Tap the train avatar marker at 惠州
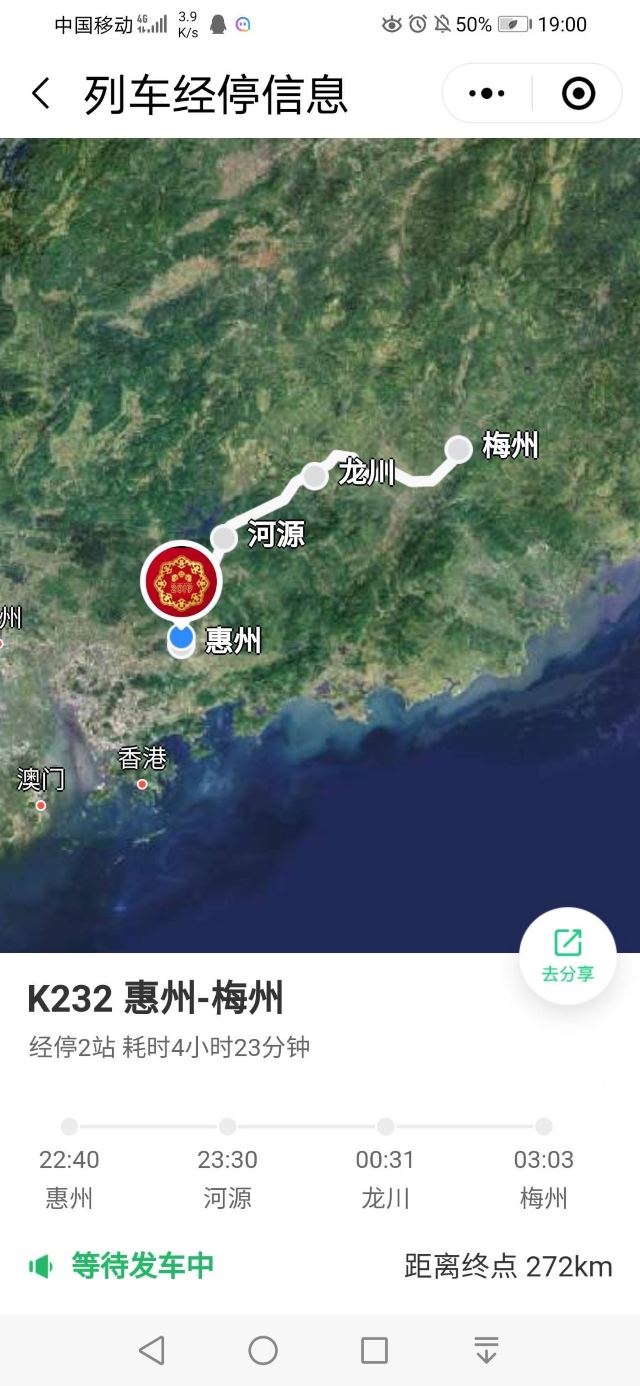640x1386 pixels. click(x=181, y=582)
